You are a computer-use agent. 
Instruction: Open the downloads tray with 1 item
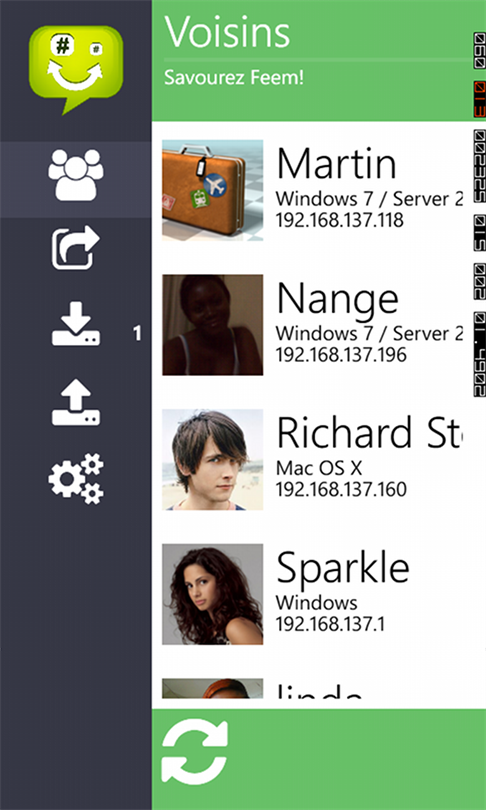click(x=76, y=324)
